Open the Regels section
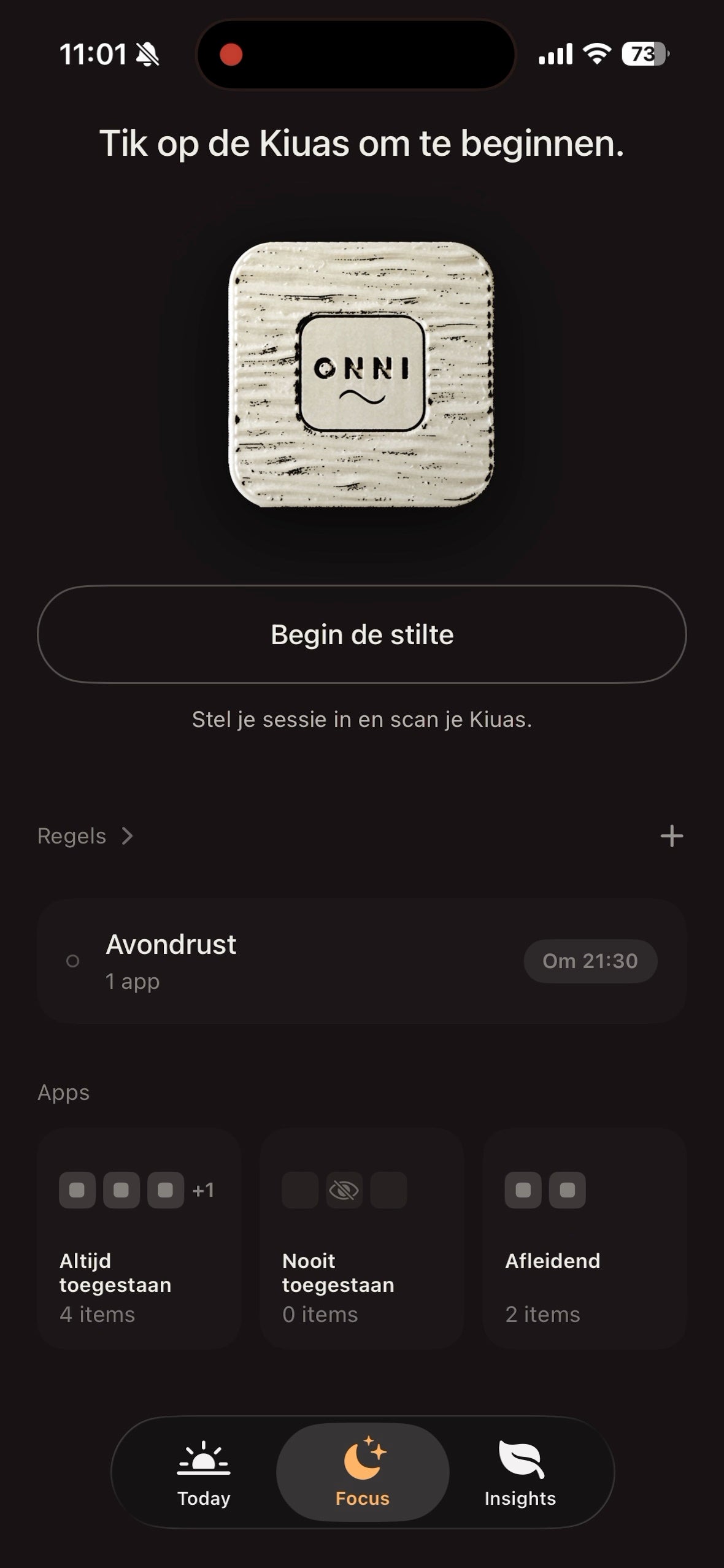This screenshot has height=1568, width=724. [x=85, y=836]
